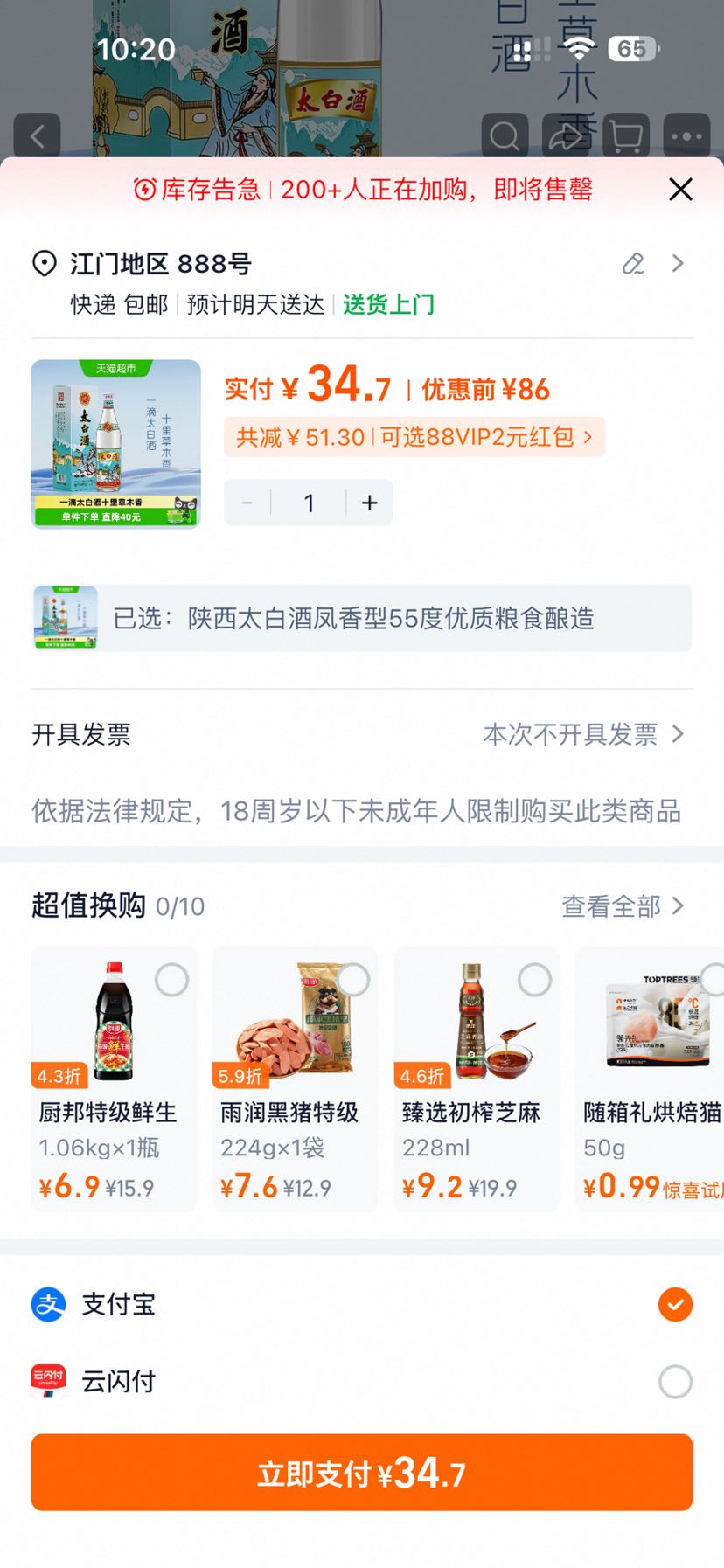Open address details chevron for 江门地区 888号
This screenshot has height=1568, width=724.
[678, 263]
